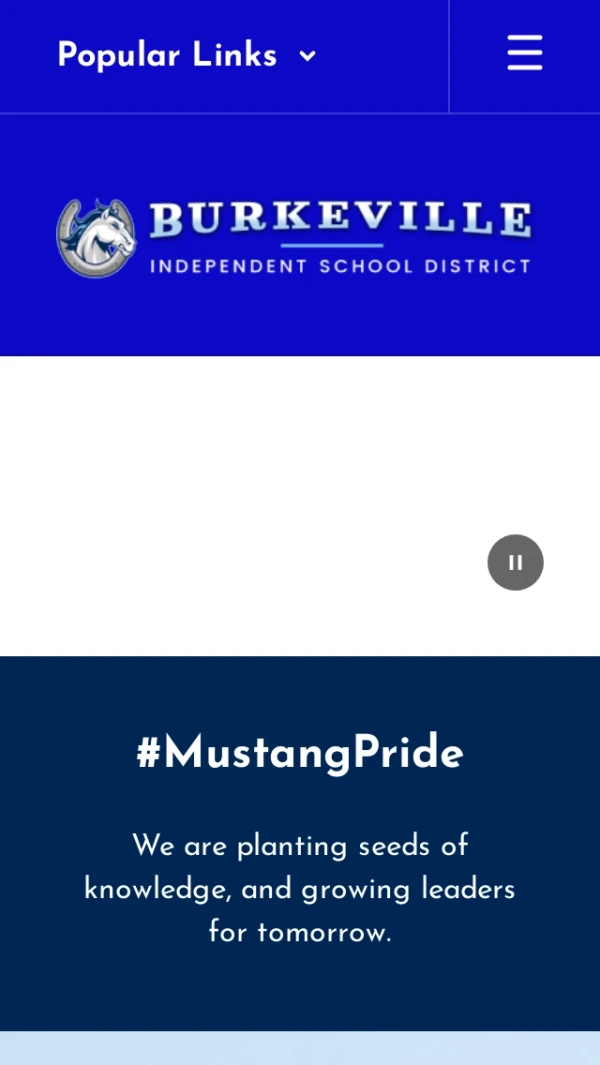The image size is (600, 1065).
Task: Open the hamburger navigation menu
Action: [524, 53]
